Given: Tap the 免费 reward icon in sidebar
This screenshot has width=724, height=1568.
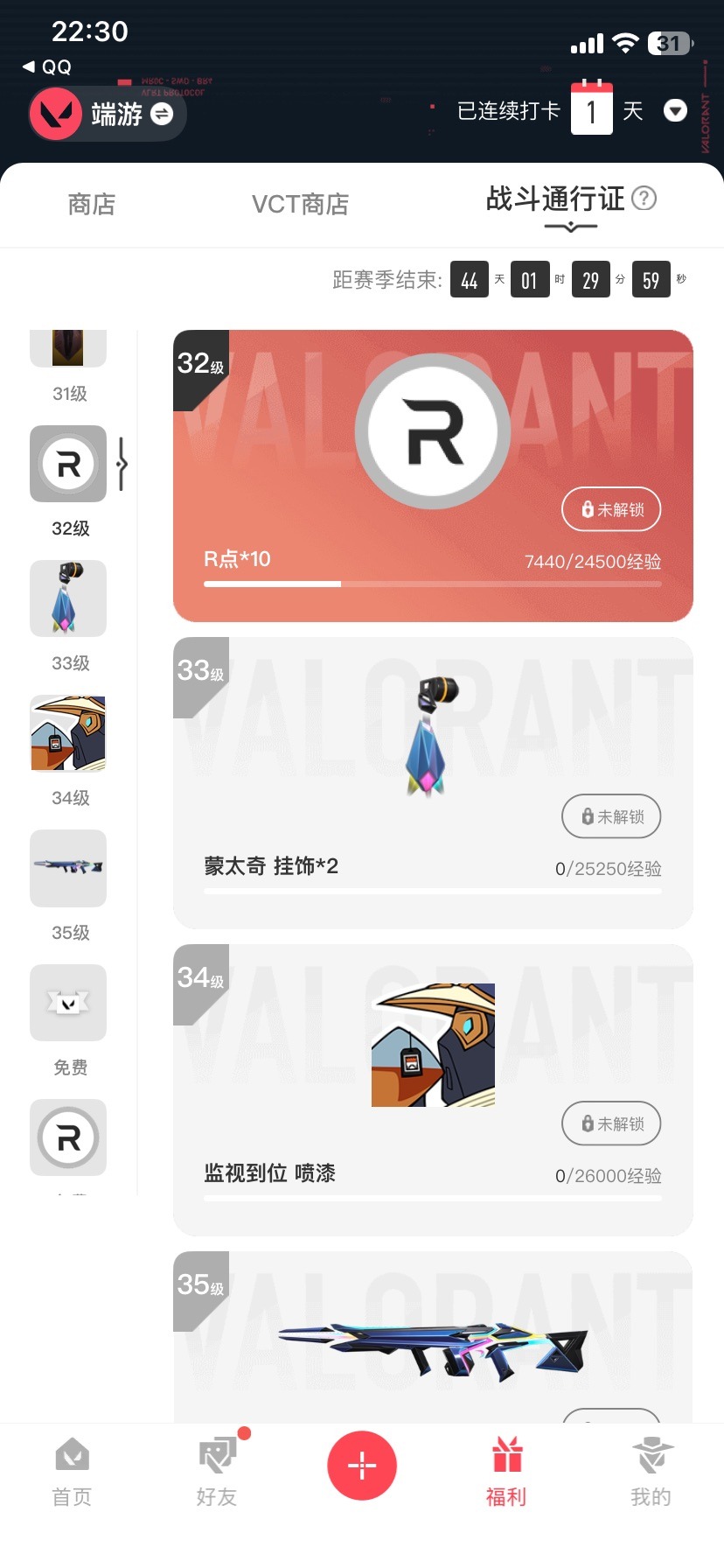Looking at the screenshot, I should (67, 1003).
